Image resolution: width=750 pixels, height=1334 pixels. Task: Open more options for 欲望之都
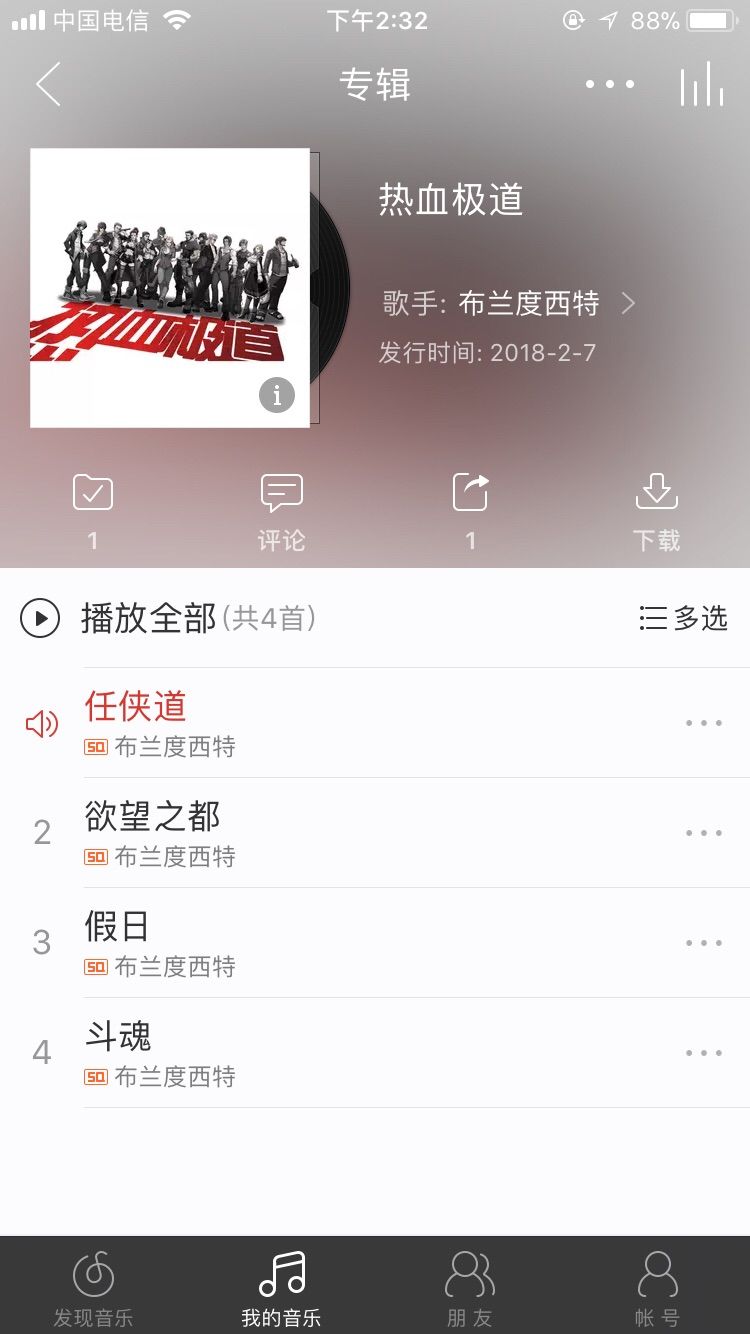click(x=704, y=833)
